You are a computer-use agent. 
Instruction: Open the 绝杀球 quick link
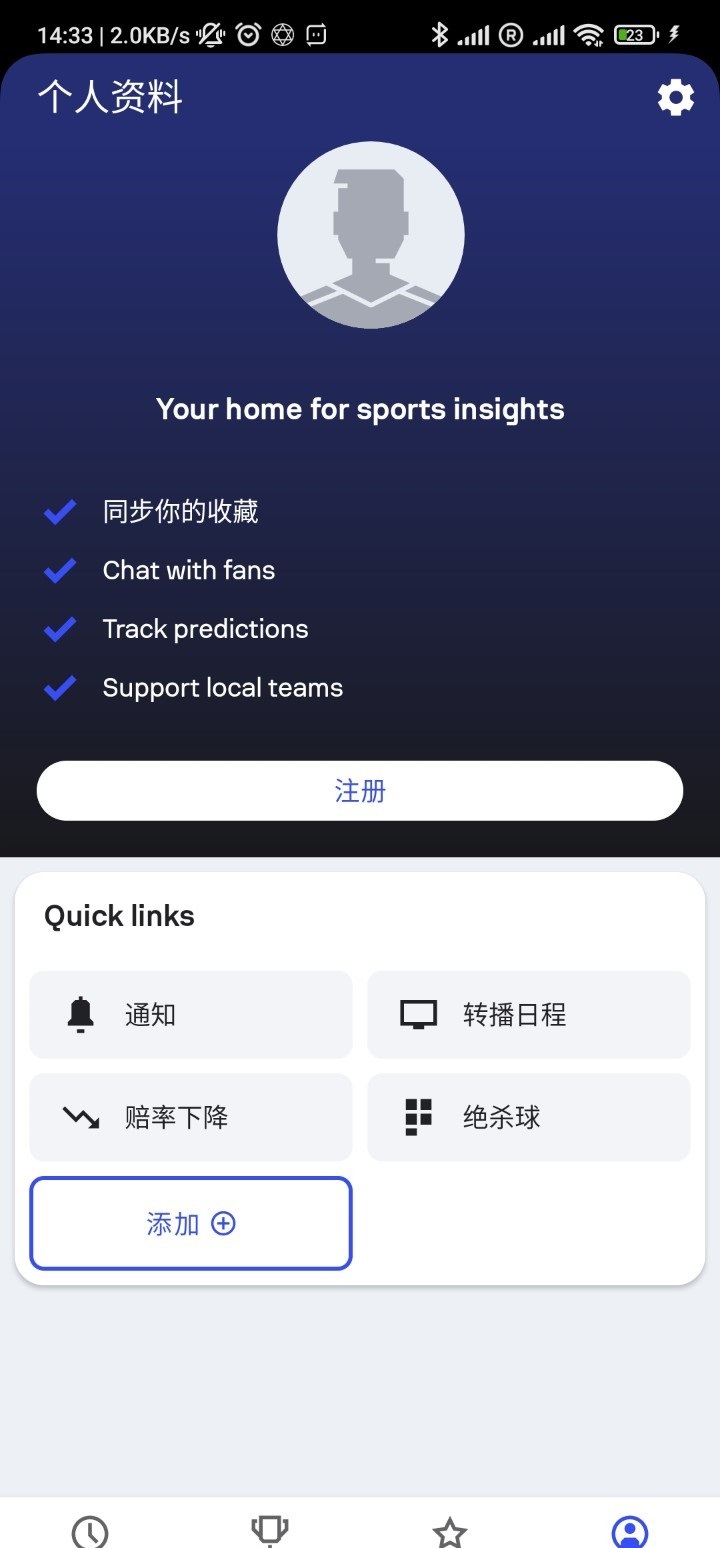pos(529,1117)
